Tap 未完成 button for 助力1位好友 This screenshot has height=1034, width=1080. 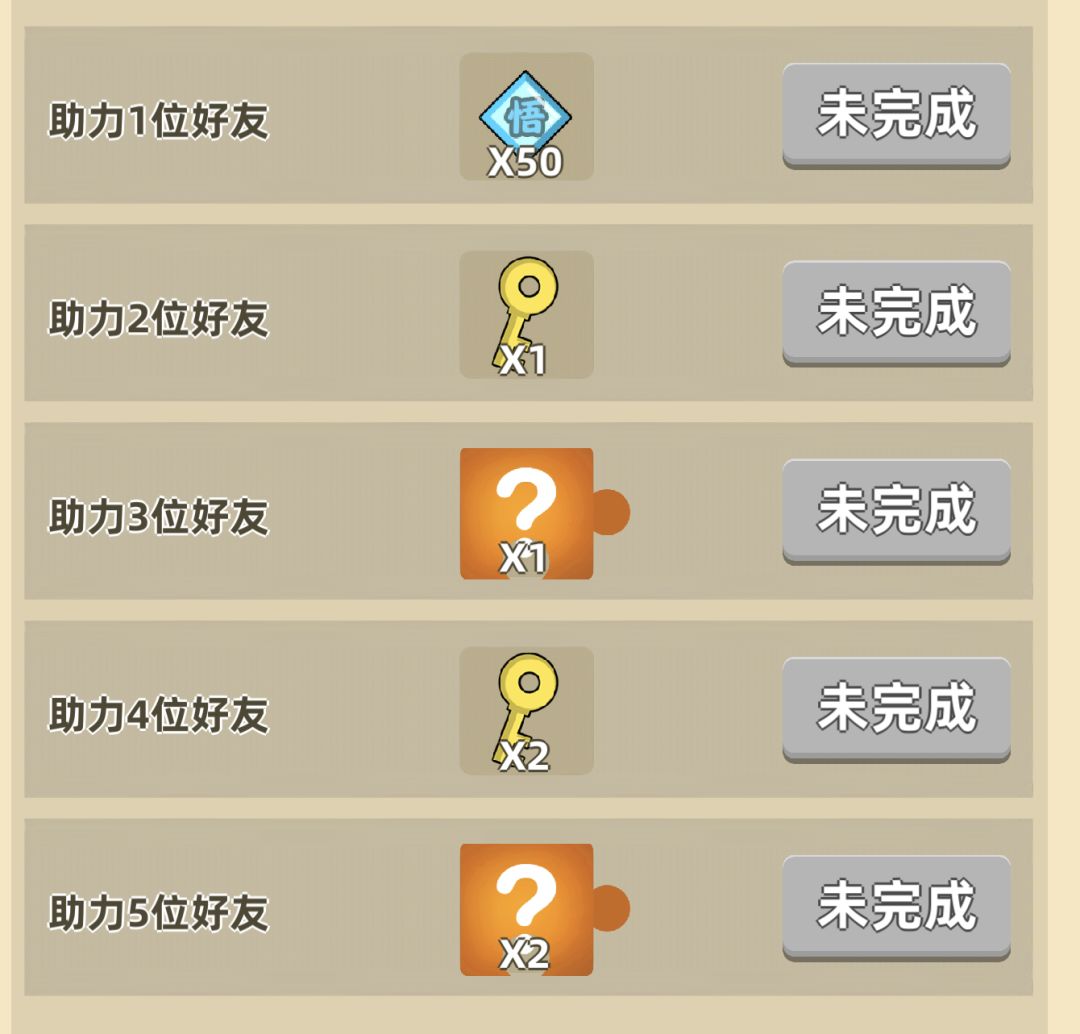[x=896, y=116]
